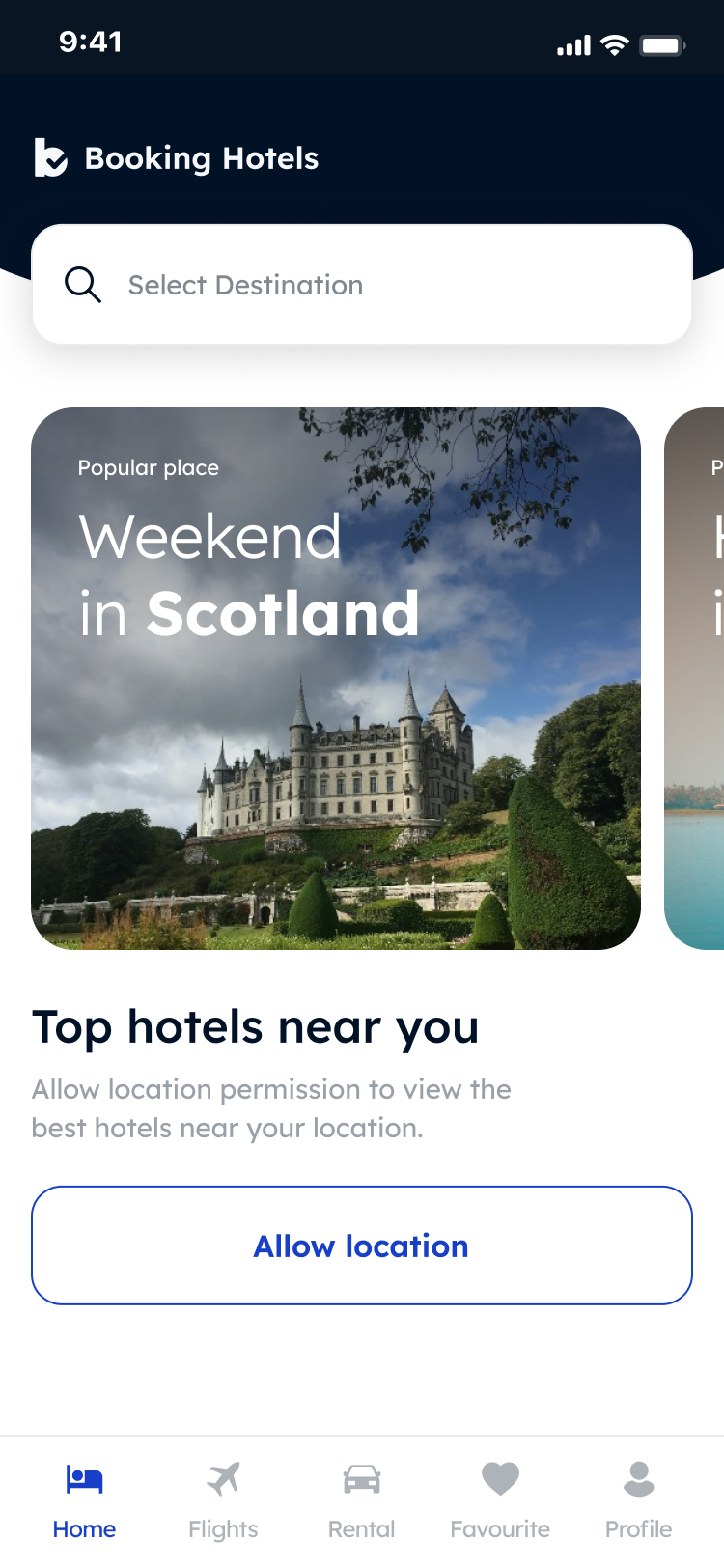
Task: Open the Rental tab
Action: (x=362, y=1499)
